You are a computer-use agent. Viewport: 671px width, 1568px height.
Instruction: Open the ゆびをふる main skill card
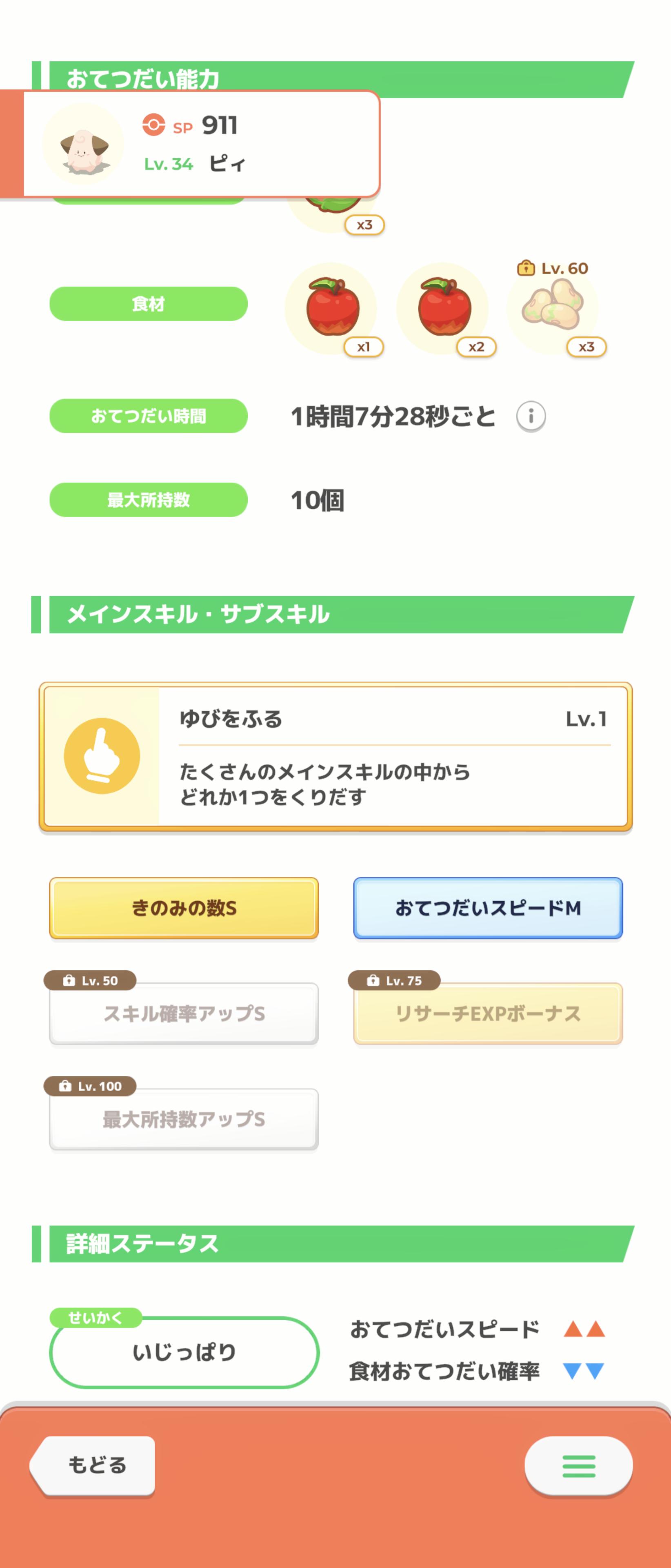click(x=335, y=757)
